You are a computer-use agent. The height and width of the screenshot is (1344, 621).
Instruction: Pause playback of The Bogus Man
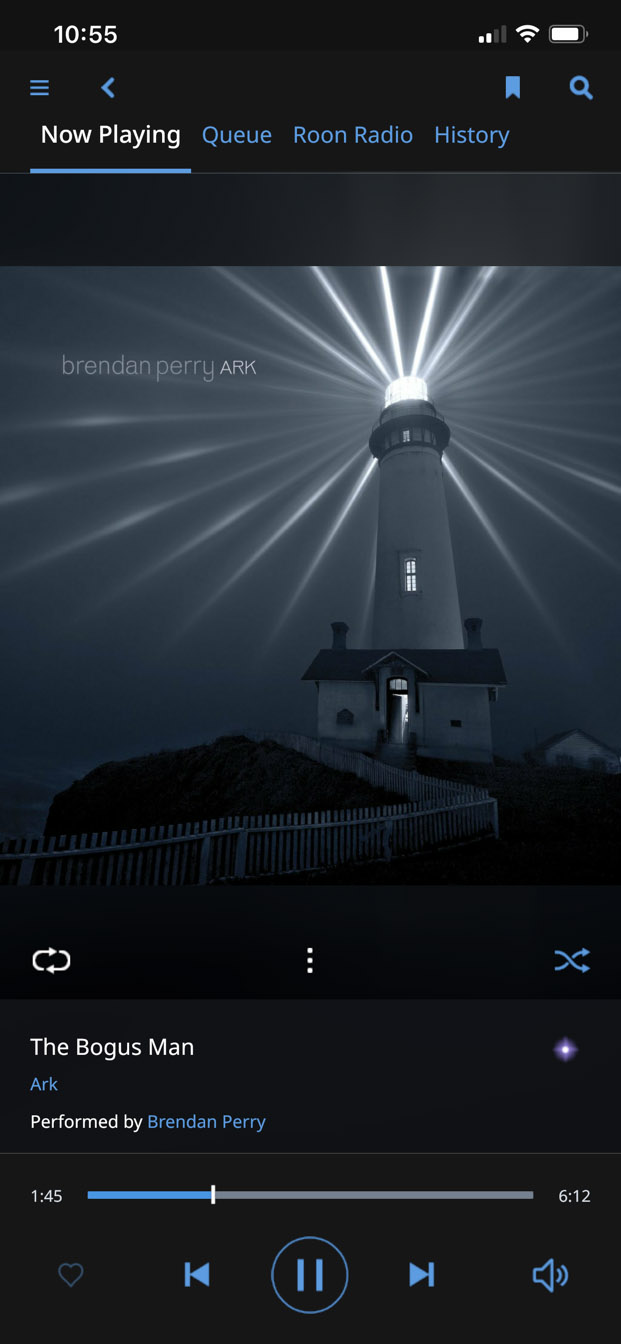pyautogui.click(x=310, y=1274)
